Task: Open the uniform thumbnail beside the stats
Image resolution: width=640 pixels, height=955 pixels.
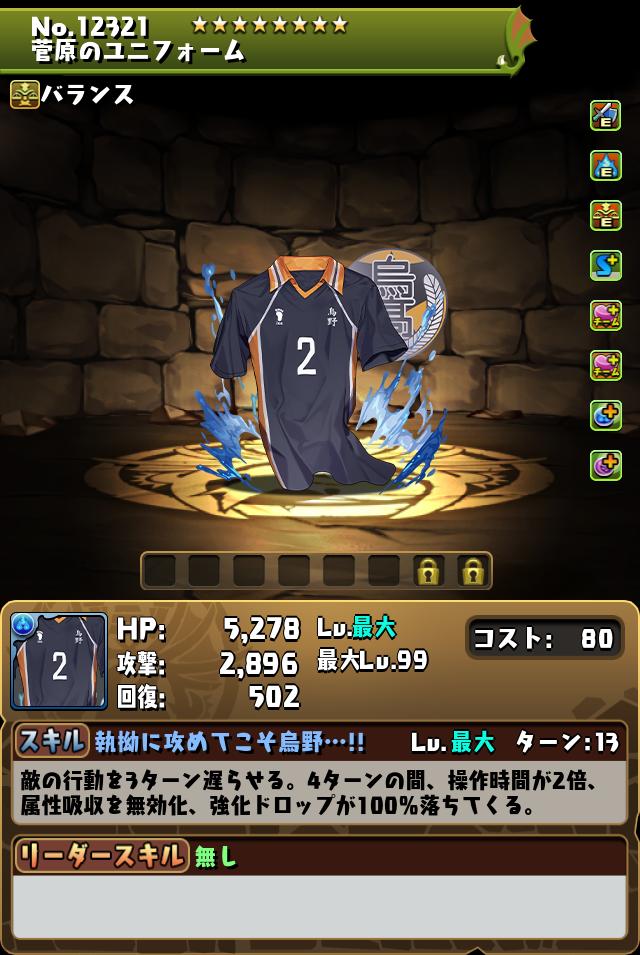Action: click(x=58, y=661)
